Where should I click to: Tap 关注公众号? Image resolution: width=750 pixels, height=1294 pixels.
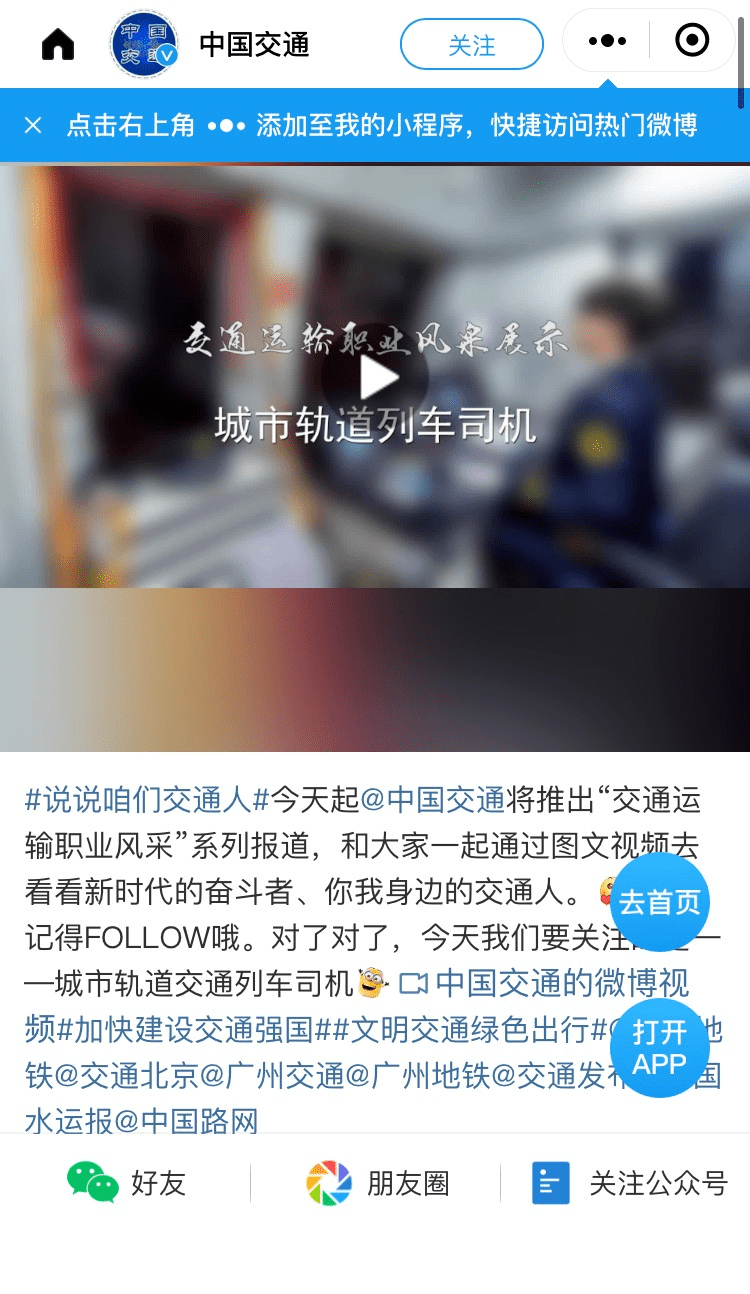tap(629, 1183)
